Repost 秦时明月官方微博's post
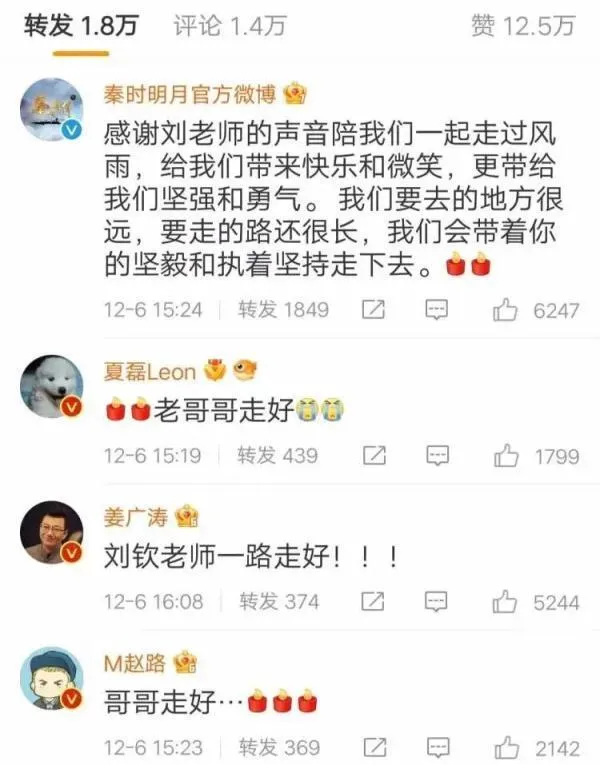The image size is (600, 765). pos(373,310)
